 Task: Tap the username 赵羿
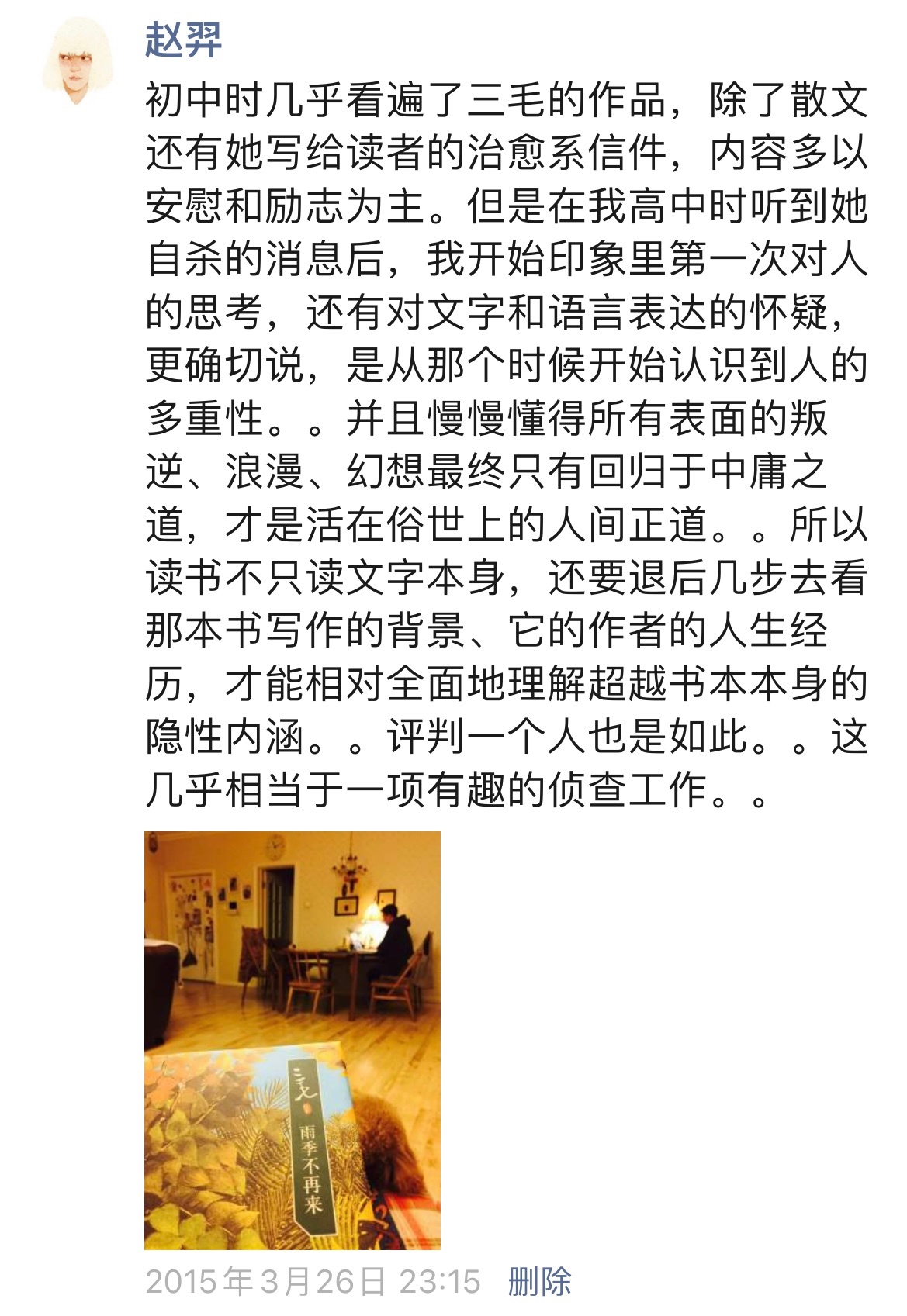[x=183, y=39]
